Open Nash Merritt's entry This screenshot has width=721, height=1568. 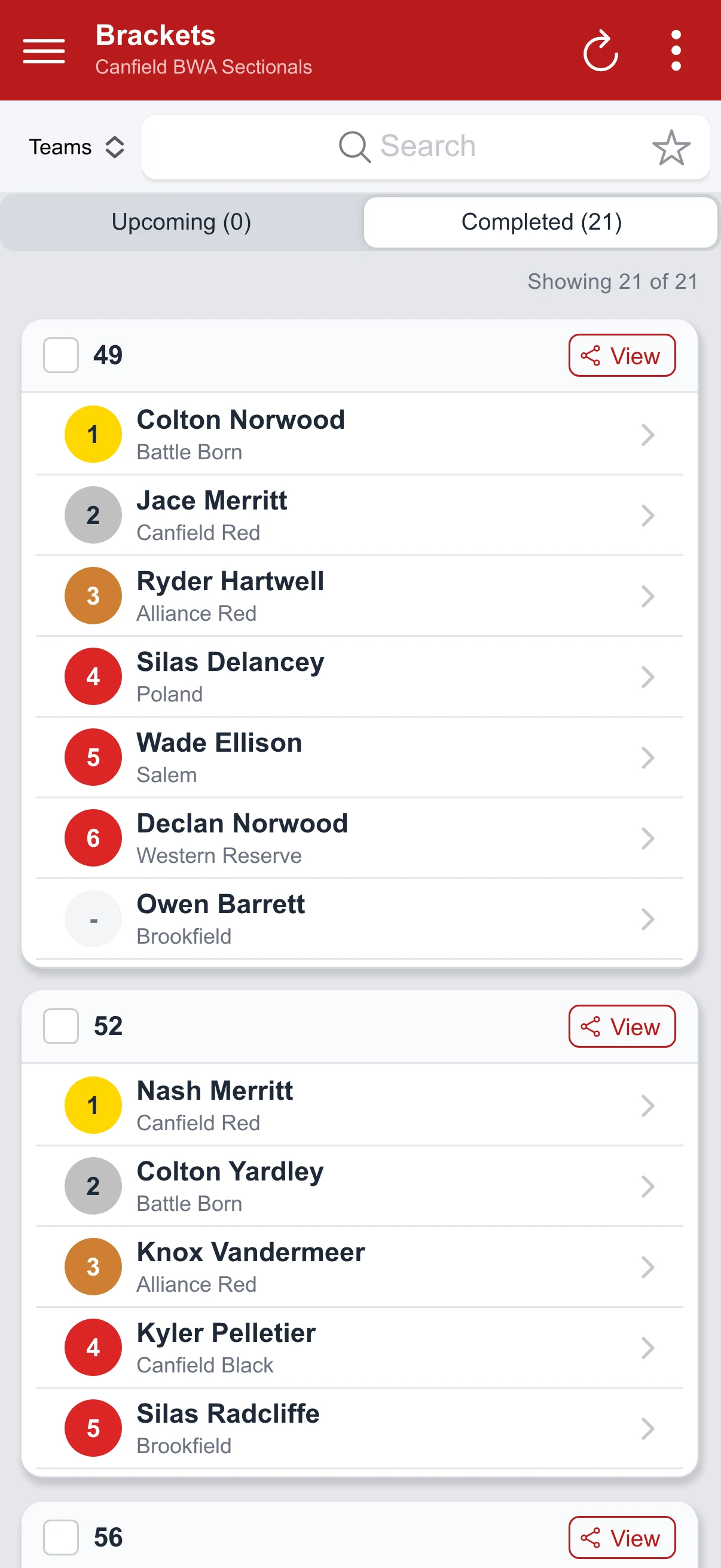[x=359, y=1105]
